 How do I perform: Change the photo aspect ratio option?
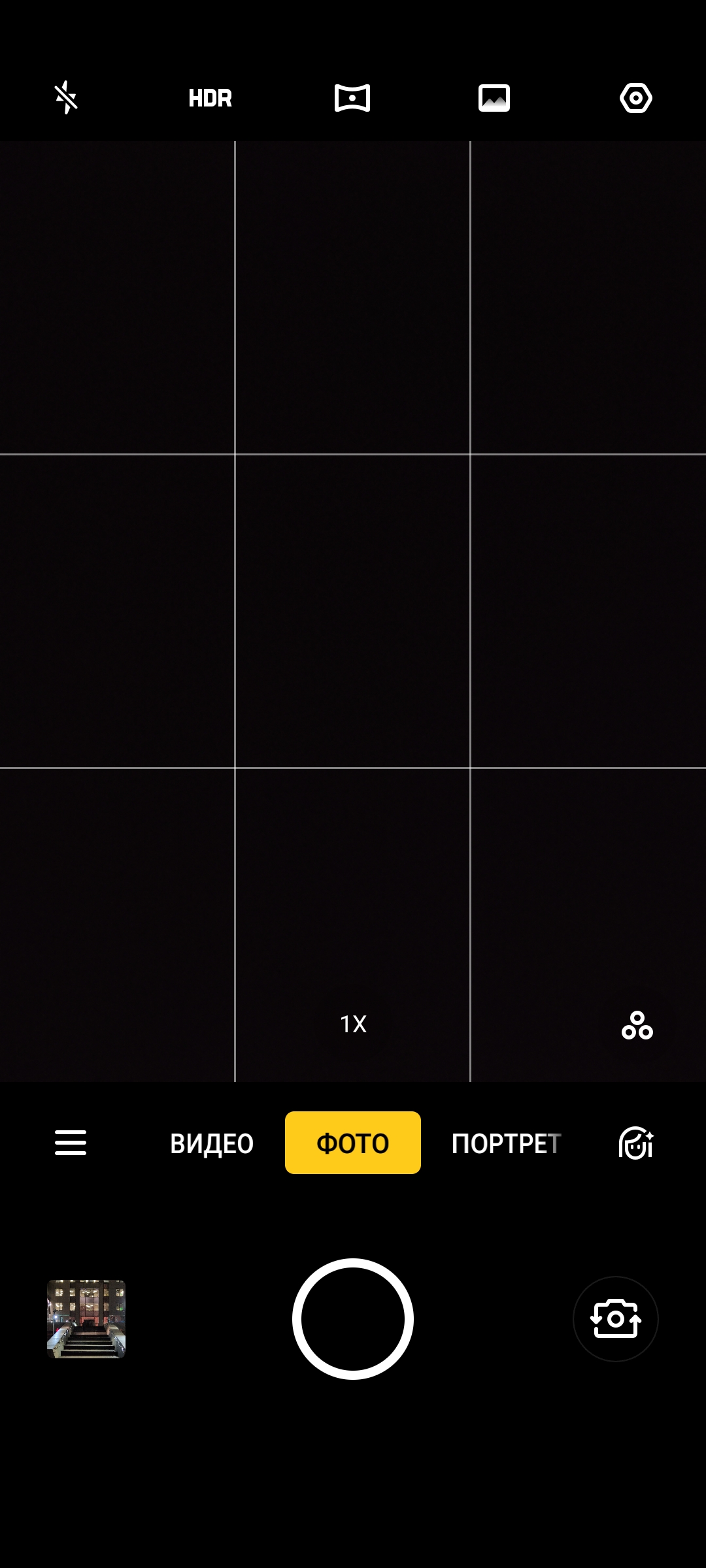[494, 98]
